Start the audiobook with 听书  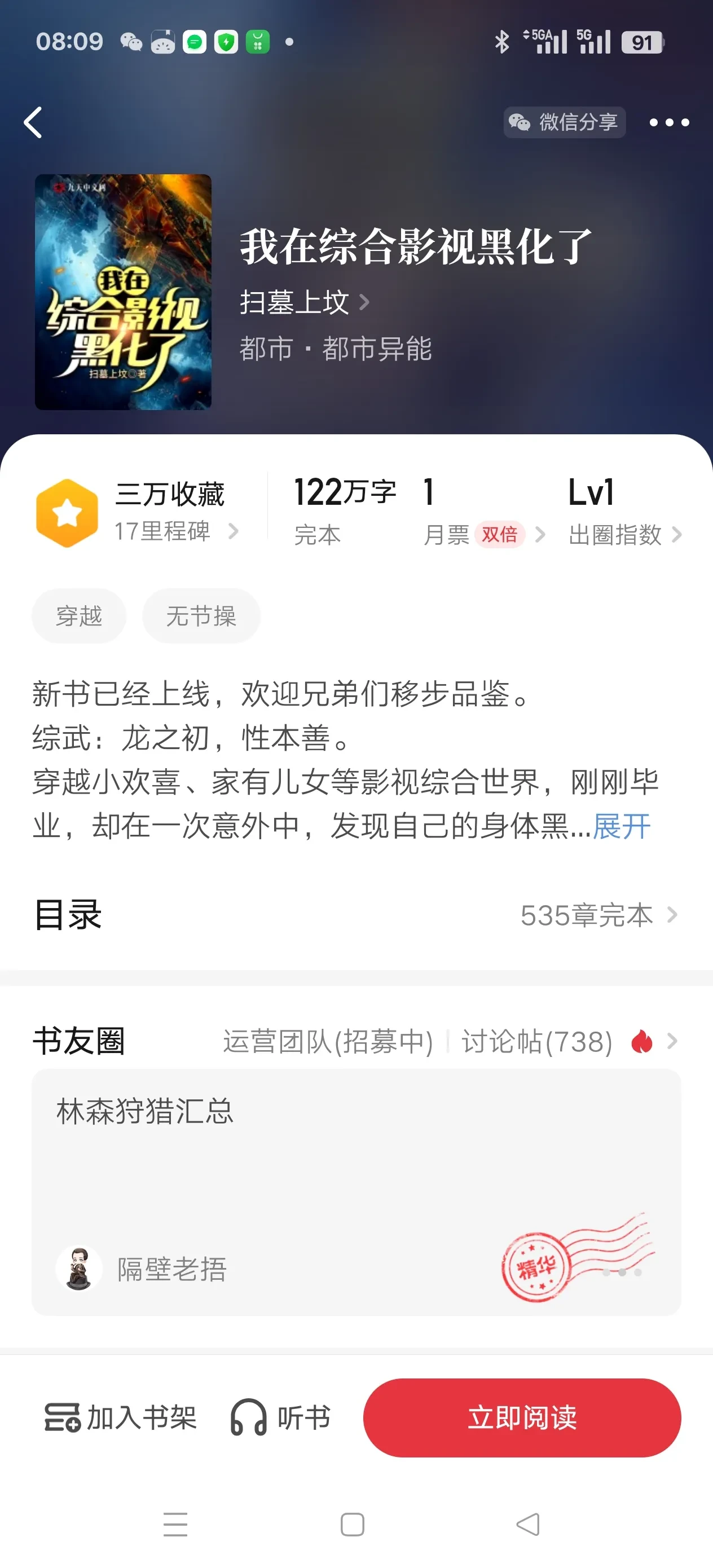click(x=281, y=1417)
